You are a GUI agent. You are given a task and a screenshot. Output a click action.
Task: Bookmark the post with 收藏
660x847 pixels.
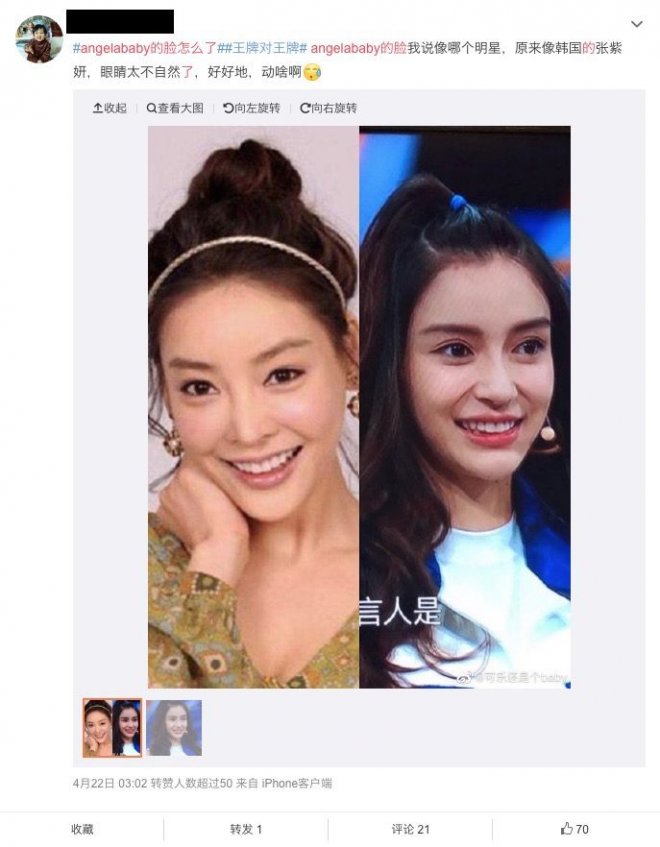point(82,829)
